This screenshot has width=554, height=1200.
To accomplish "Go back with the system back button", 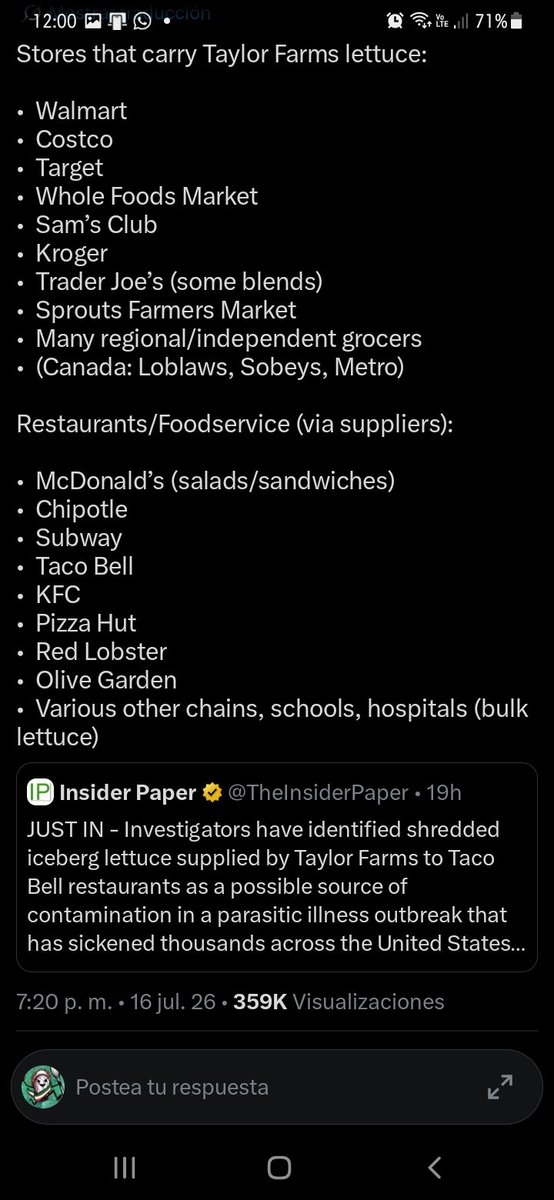I will 434,1167.
